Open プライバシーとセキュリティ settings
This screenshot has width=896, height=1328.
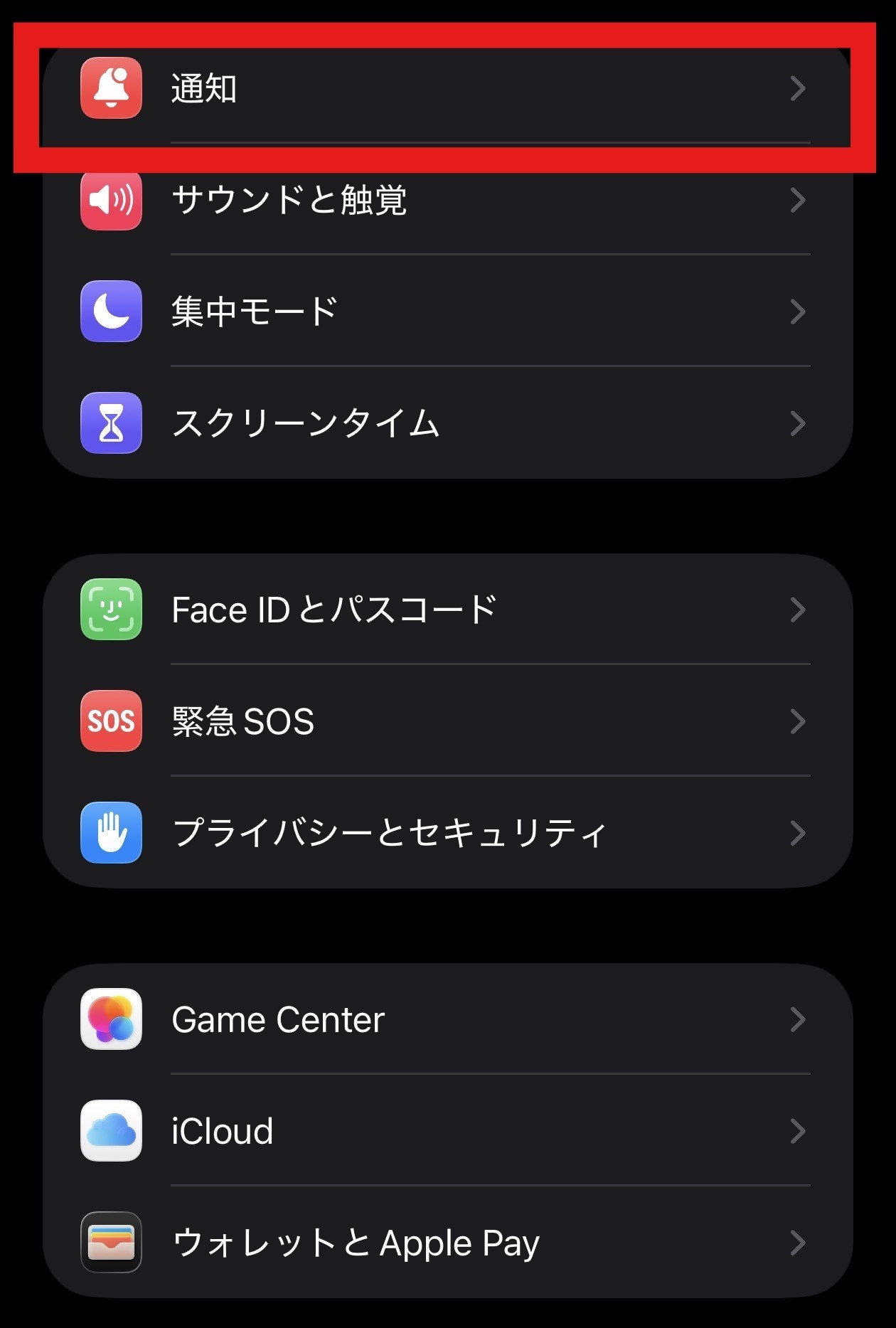pyautogui.click(x=447, y=833)
